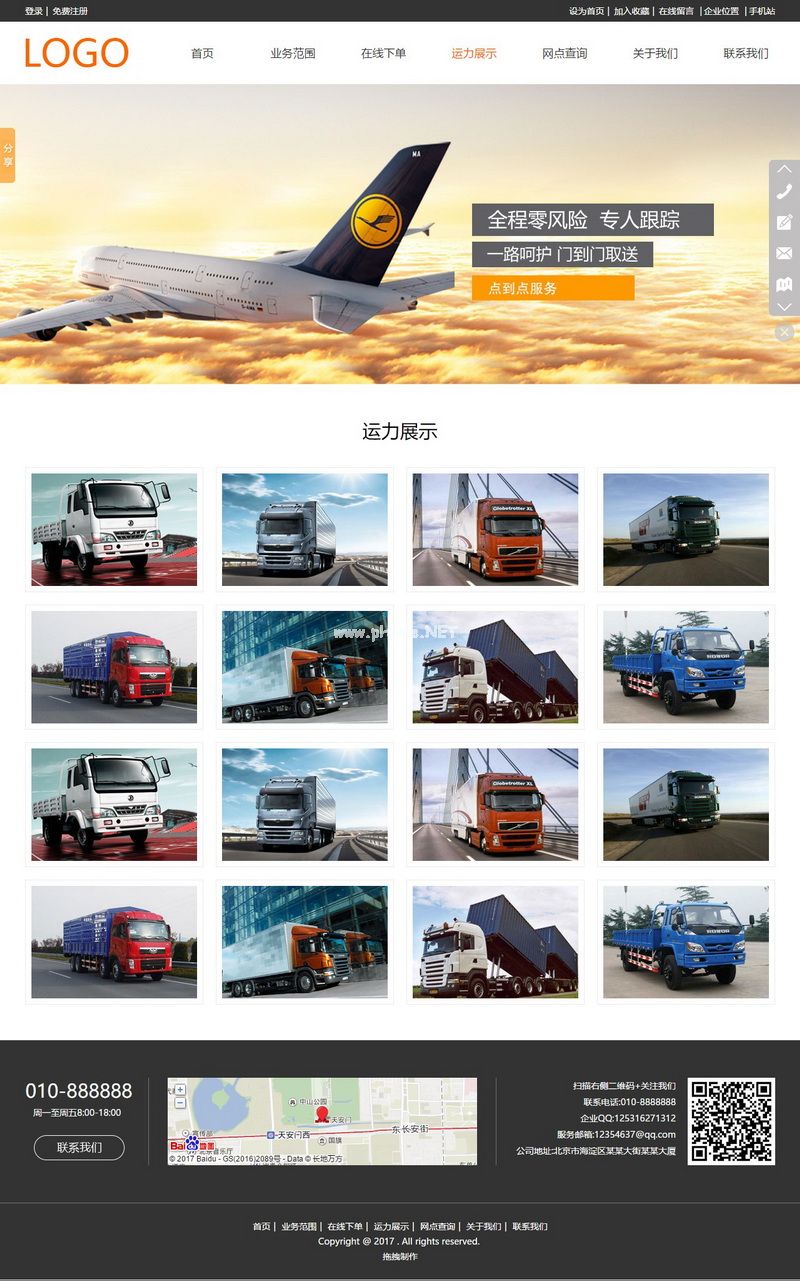
Task: Tap the orange 点到点服务 banner button
Action: 552,288
